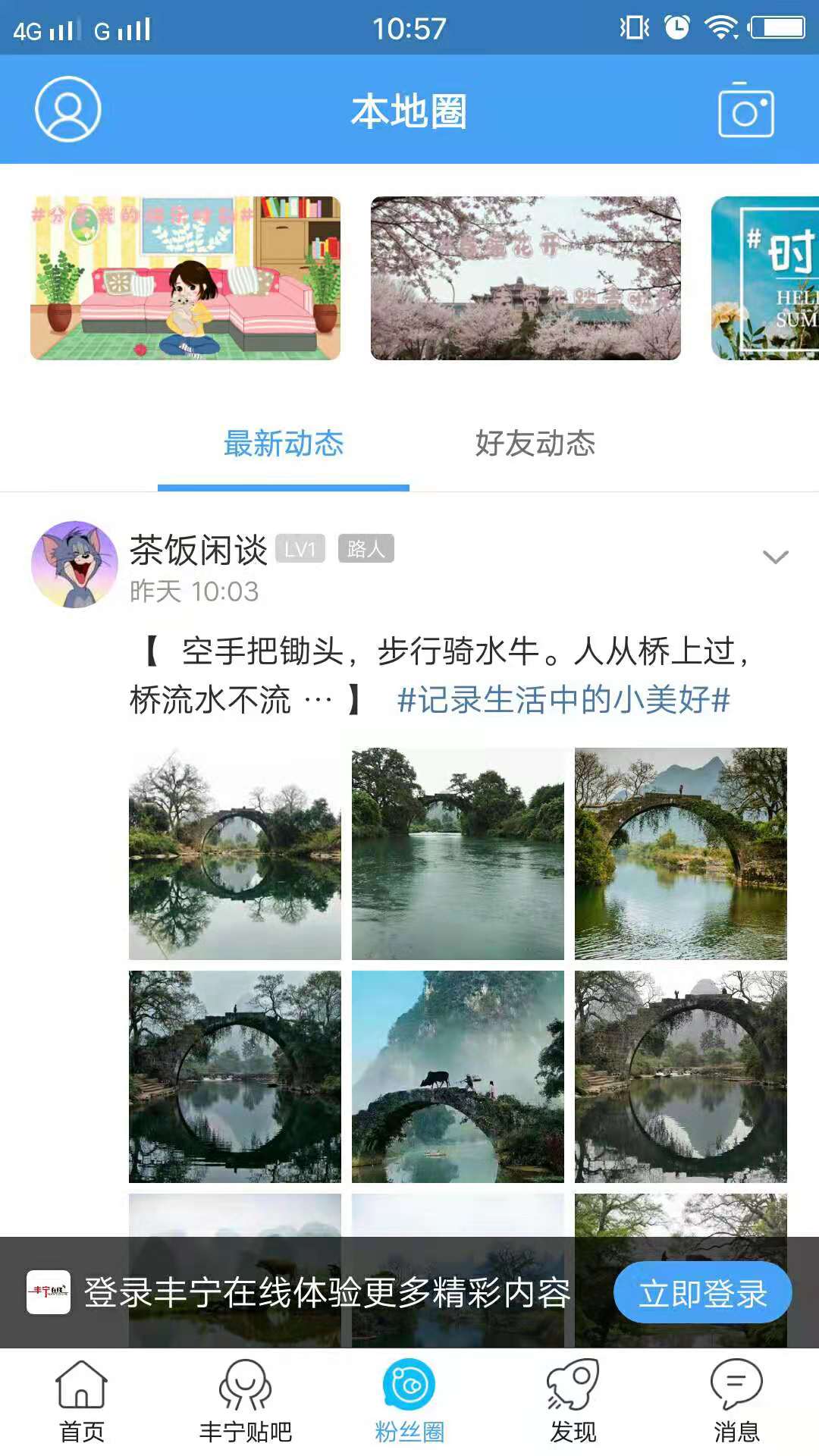Open the camera icon to post a photo
Image resolution: width=819 pixels, height=1456 pixels.
[x=745, y=110]
